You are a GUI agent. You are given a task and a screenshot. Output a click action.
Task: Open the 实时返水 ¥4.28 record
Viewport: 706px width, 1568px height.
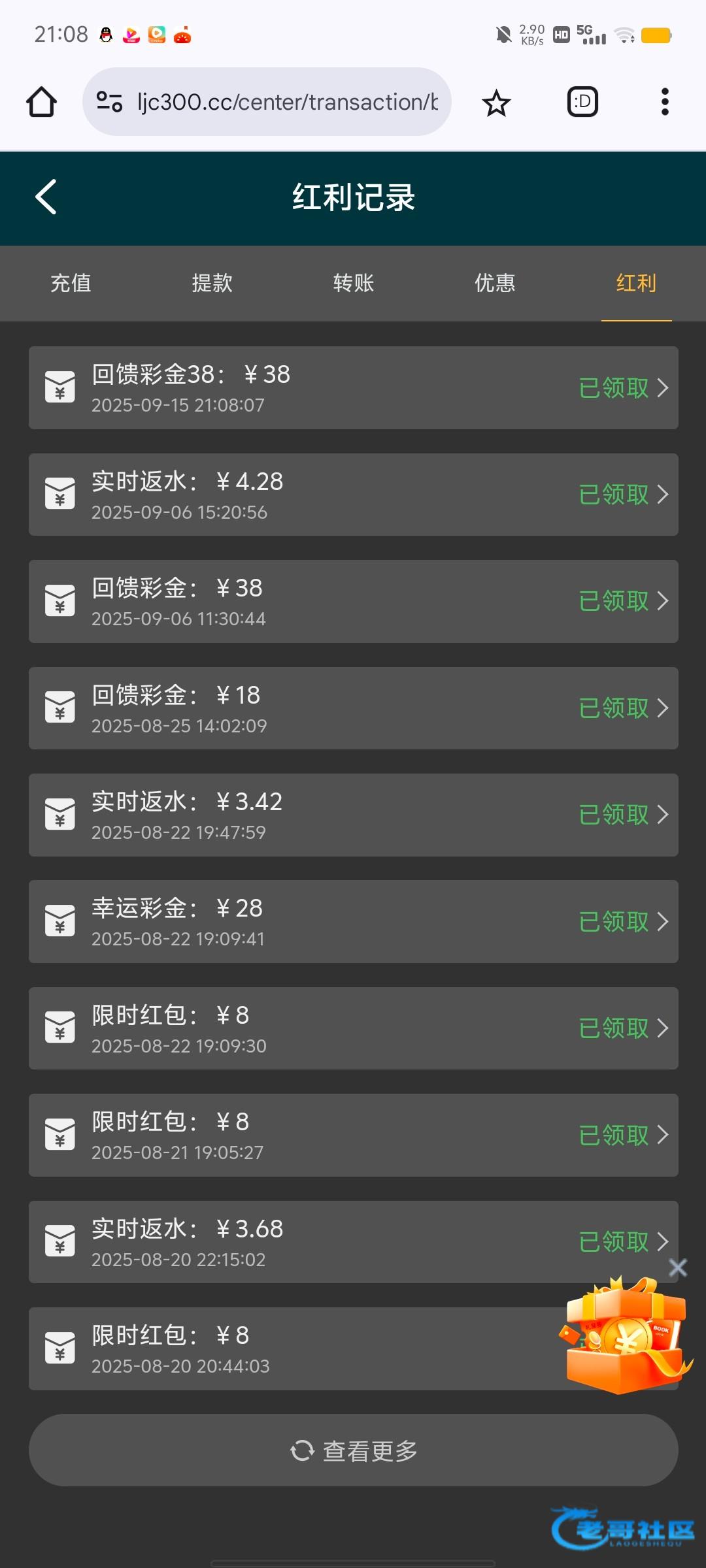pyautogui.click(x=353, y=495)
